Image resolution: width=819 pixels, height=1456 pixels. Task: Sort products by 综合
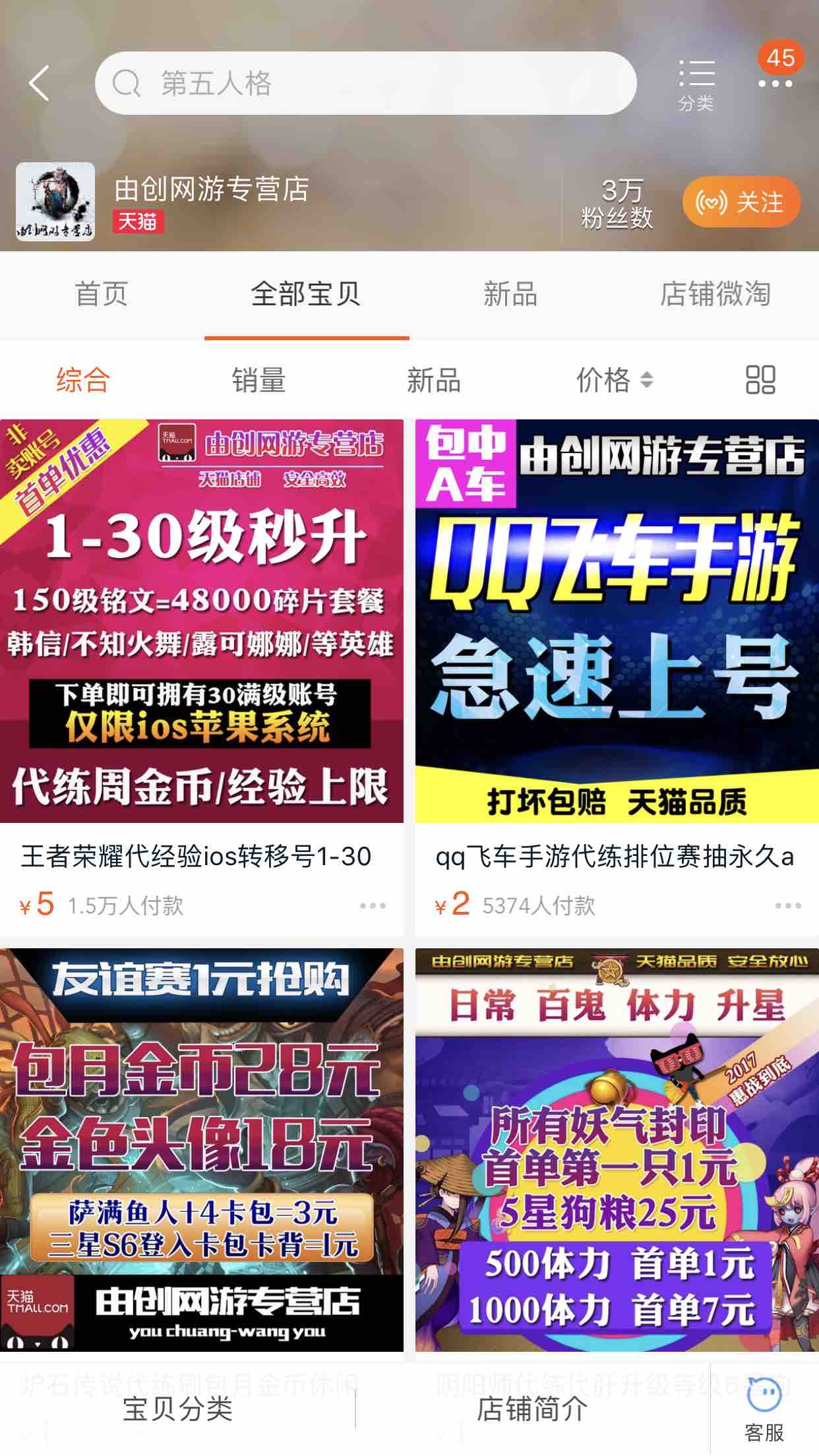tap(82, 380)
